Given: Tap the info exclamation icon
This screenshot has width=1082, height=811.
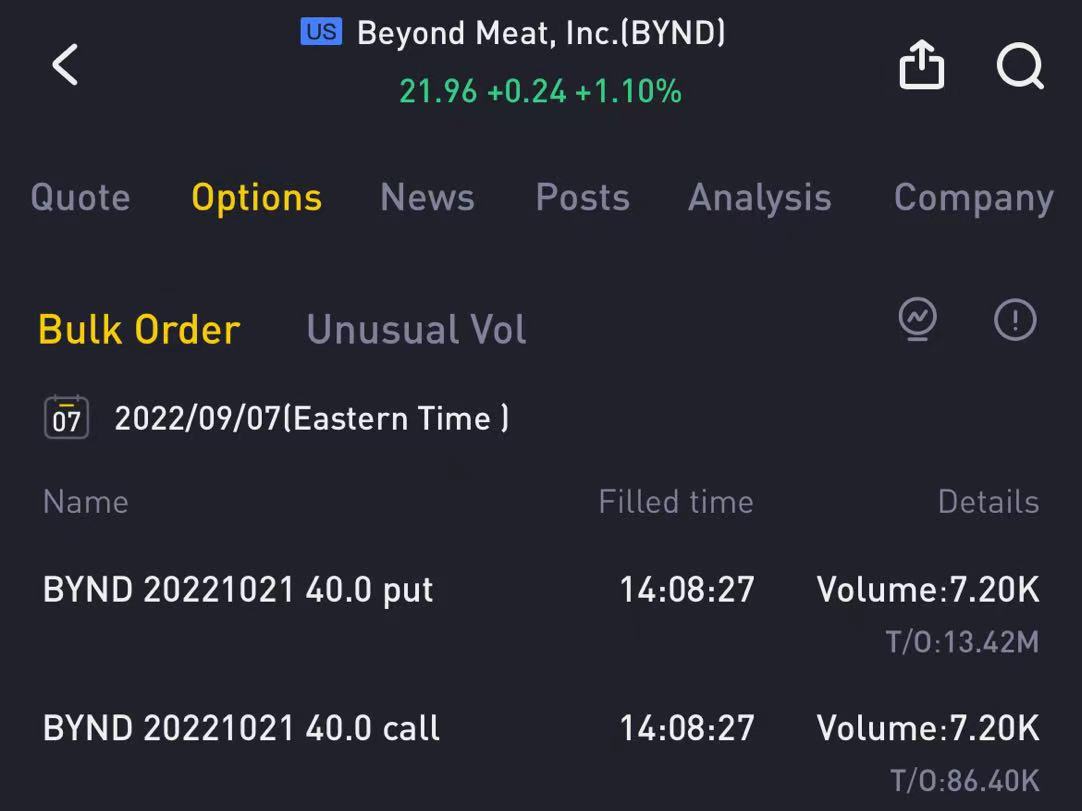Looking at the screenshot, I should 1015,321.
